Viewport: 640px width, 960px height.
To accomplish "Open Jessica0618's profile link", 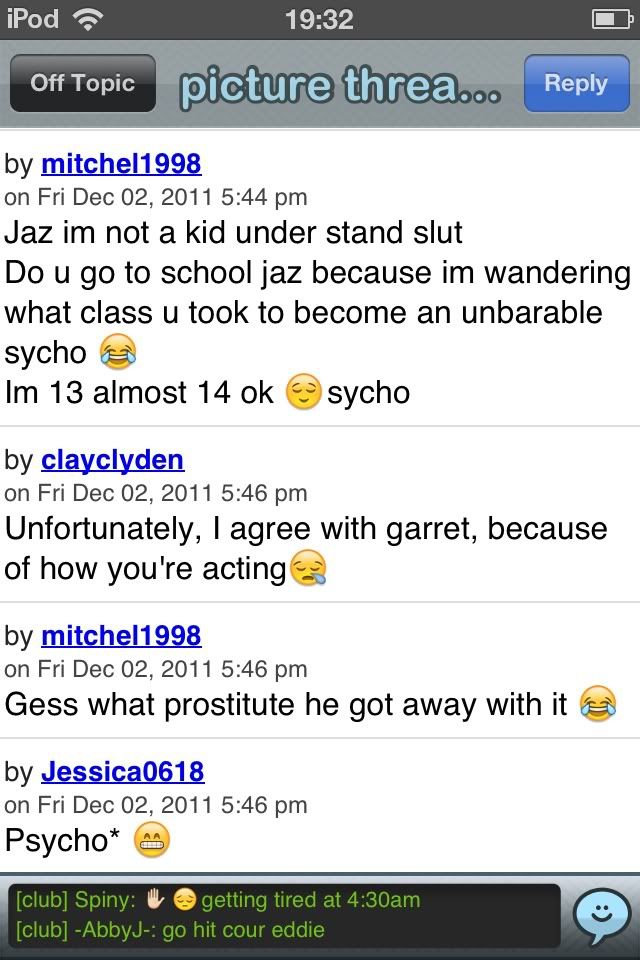I will 122,772.
